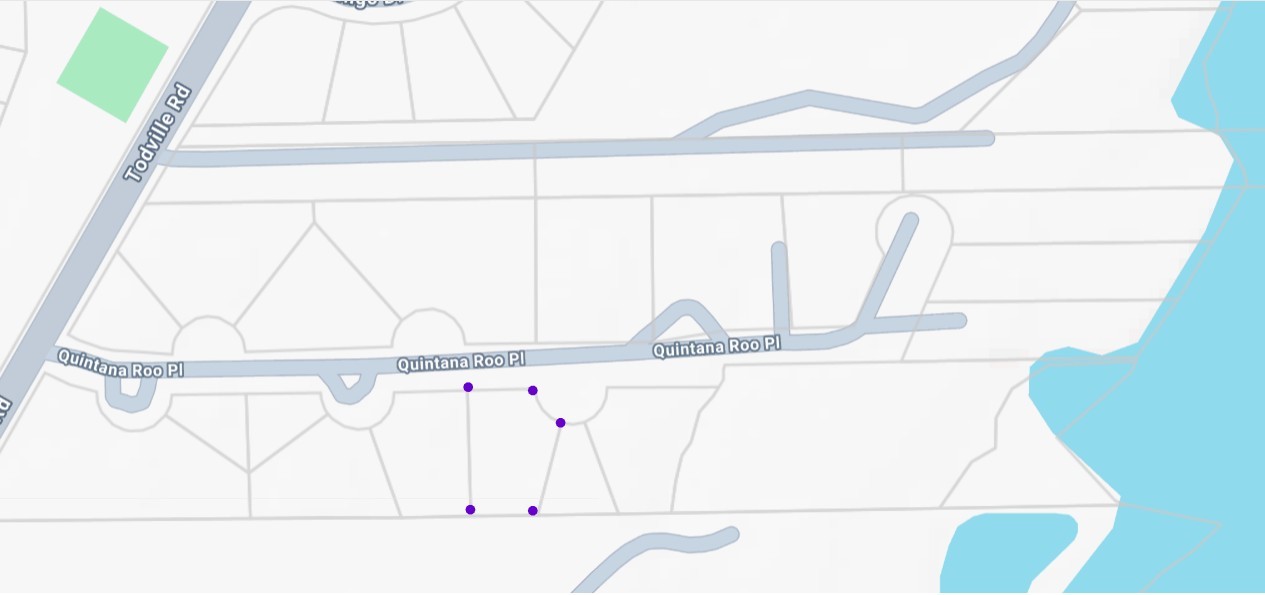Tap the purple vertex on the cul-de-sac curve

coord(560,423)
